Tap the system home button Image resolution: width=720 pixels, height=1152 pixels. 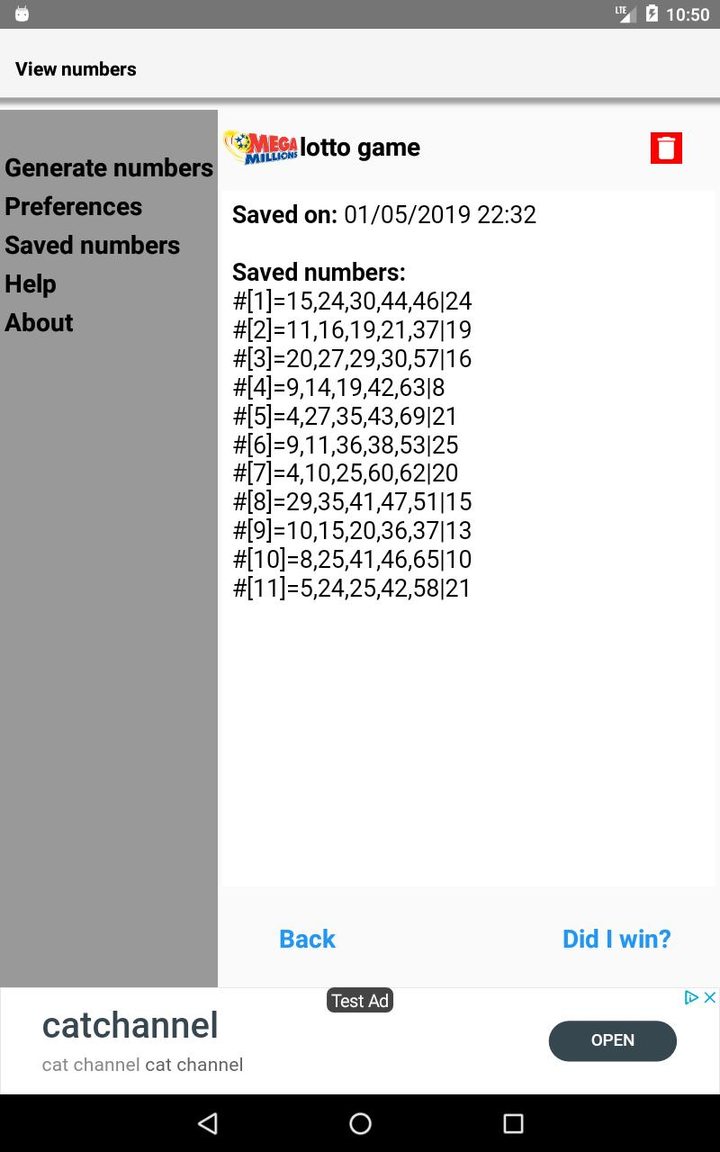(360, 1124)
